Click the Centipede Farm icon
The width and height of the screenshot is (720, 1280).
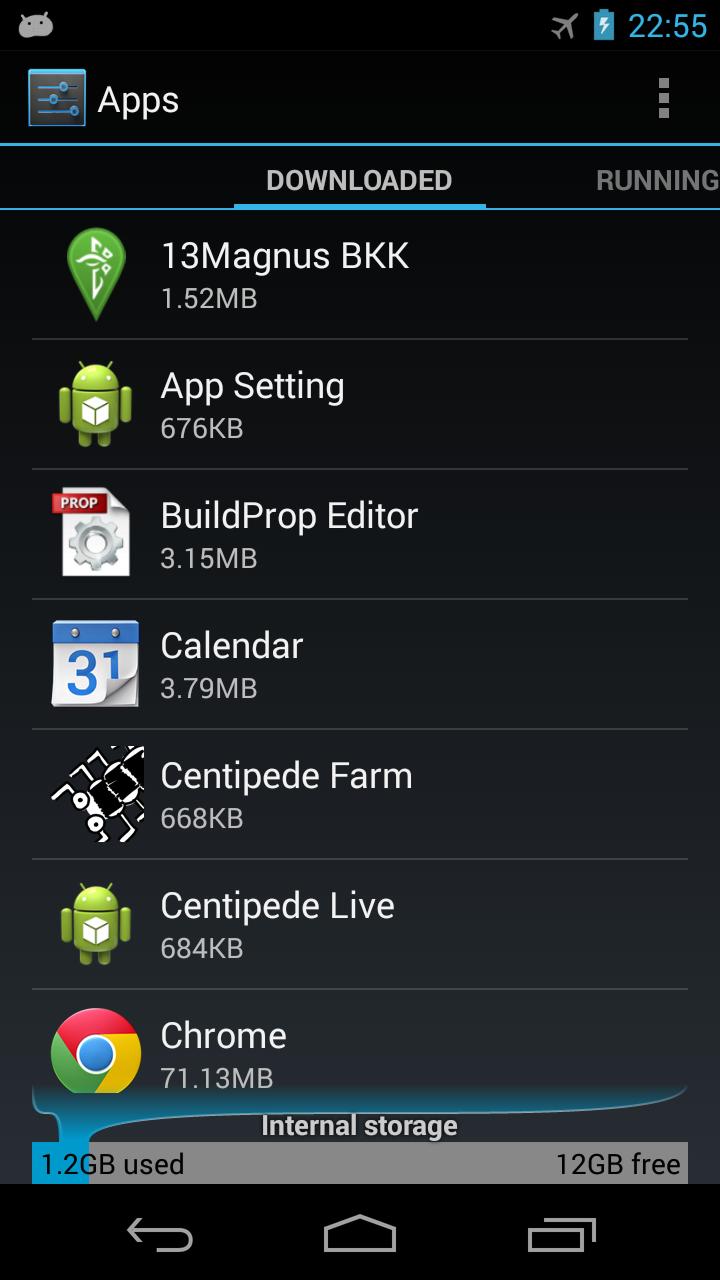tap(94, 791)
